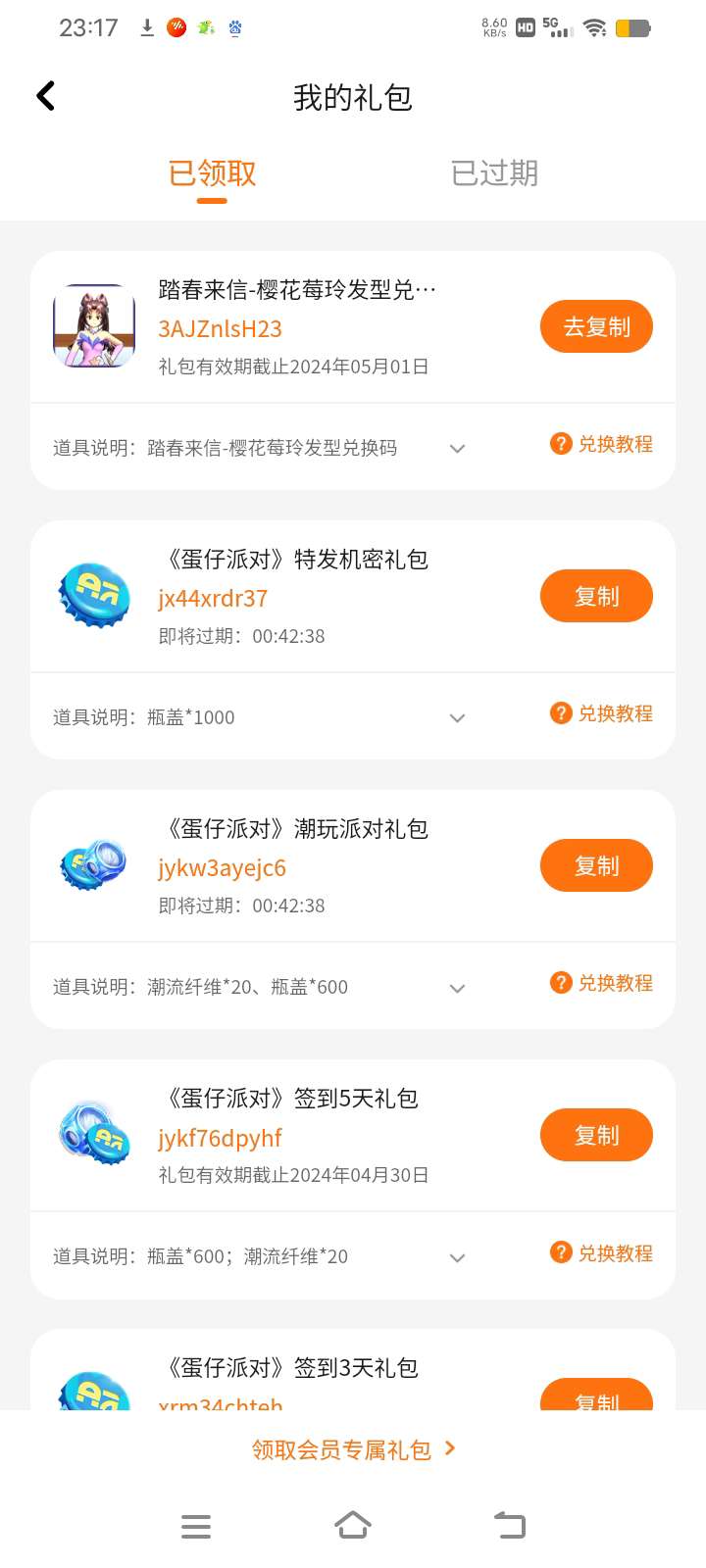The width and height of the screenshot is (706, 1568).
Task: Select the 已领取 tab
Action: (x=212, y=173)
